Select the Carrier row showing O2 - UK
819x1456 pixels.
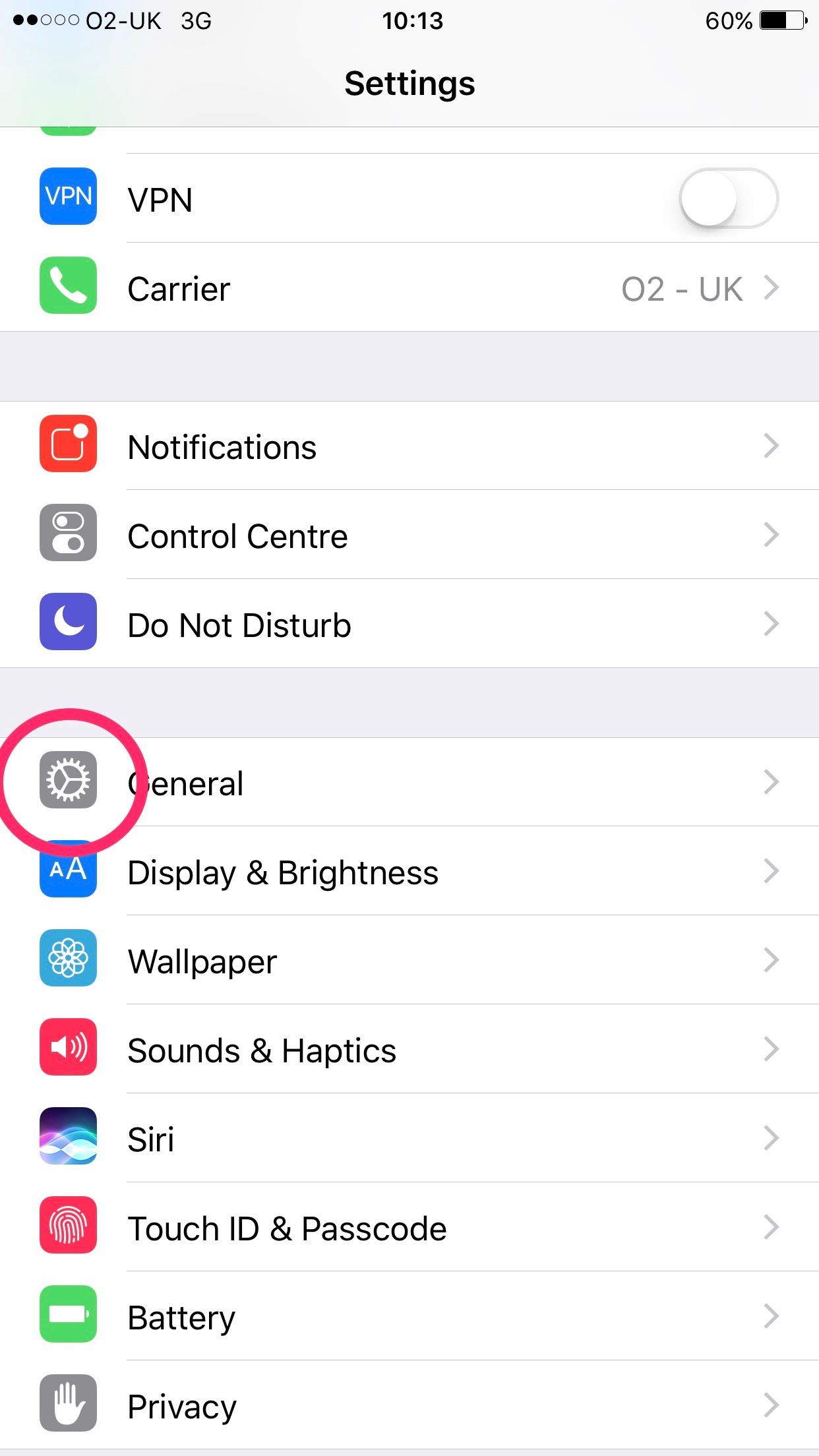pos(409,288)
